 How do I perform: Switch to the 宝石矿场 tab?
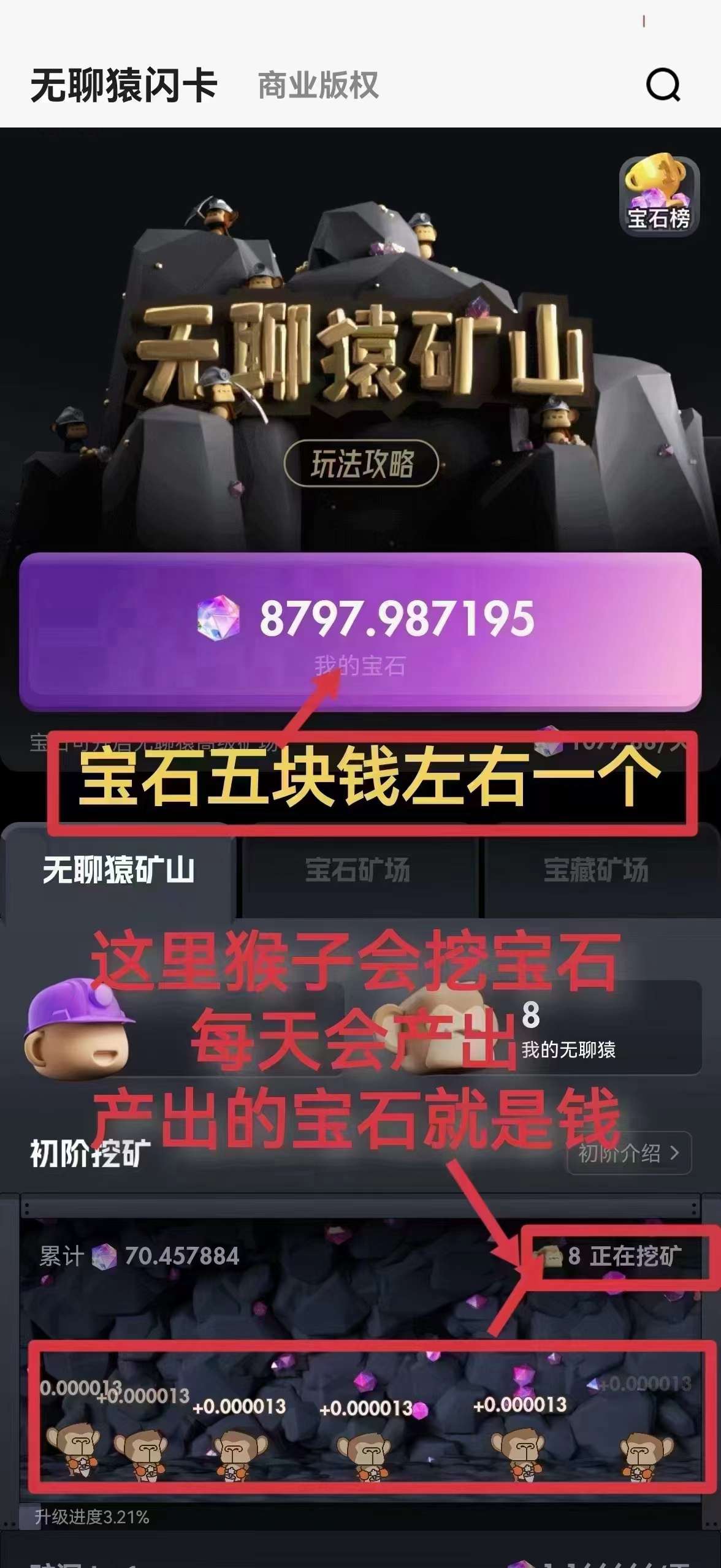(358, 870)
